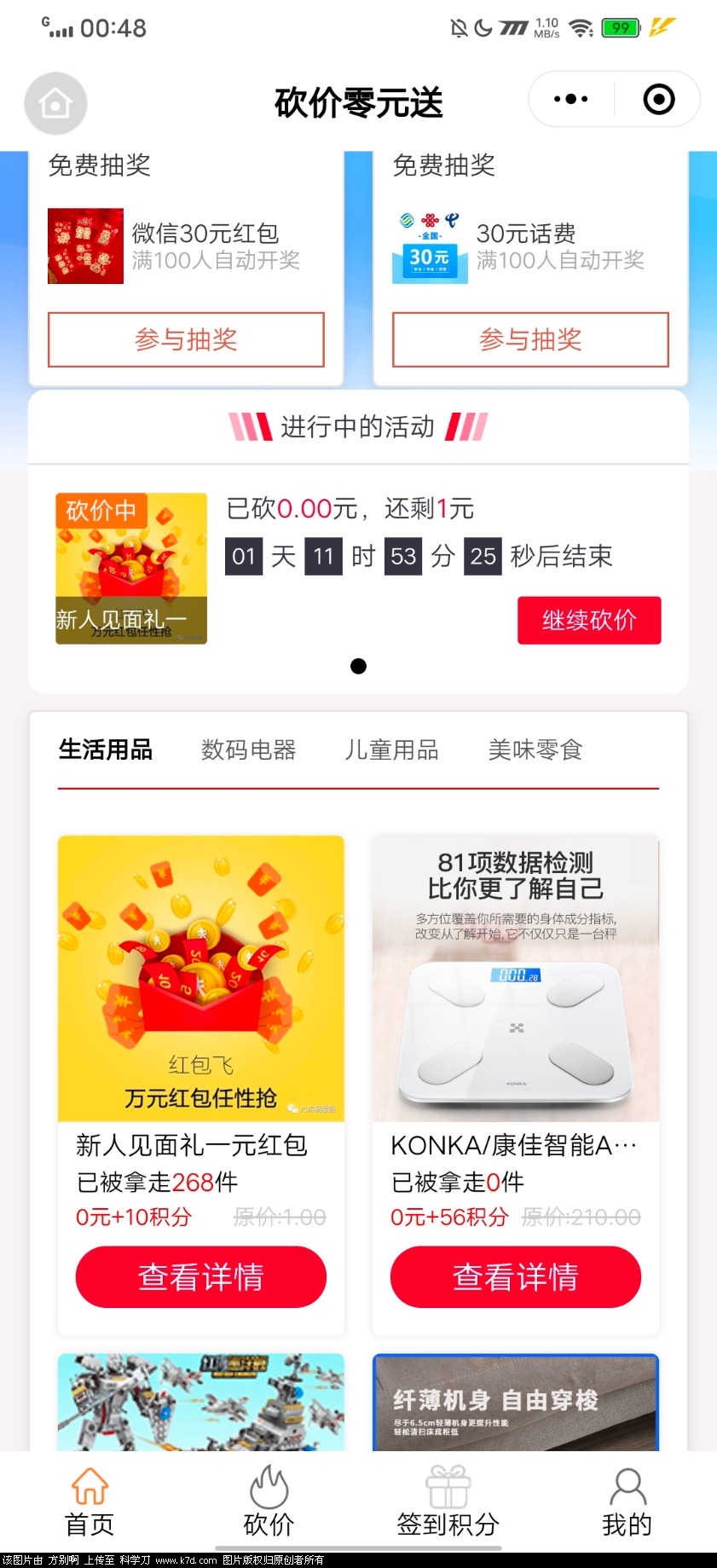Tap the home icon in the header
This screenshot has width=717, height=1568.
[55, 103]
